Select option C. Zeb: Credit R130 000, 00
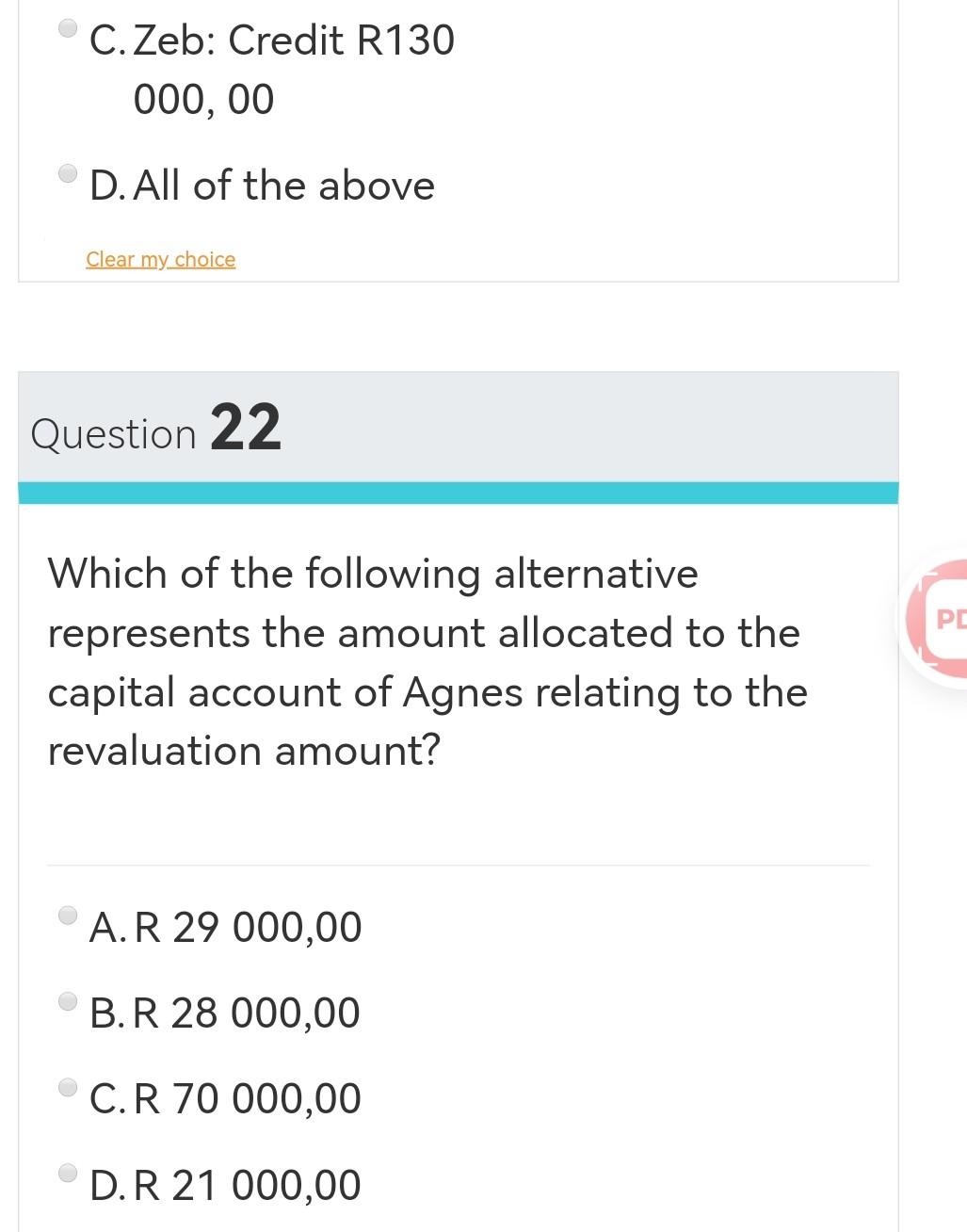This screenshot has height=1232, width=967. [x=68, y=28]
